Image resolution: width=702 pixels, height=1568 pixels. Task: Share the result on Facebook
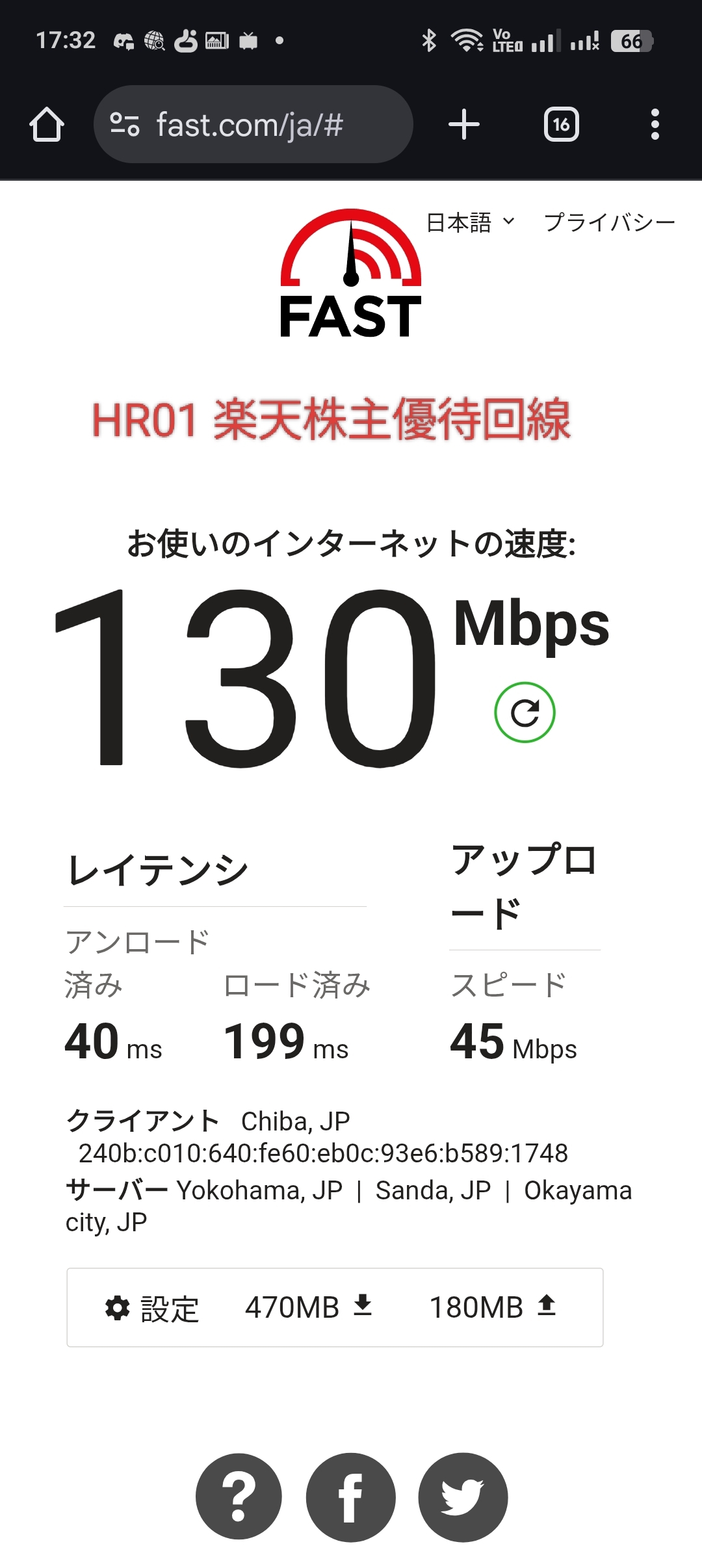tap(350, 1496)
